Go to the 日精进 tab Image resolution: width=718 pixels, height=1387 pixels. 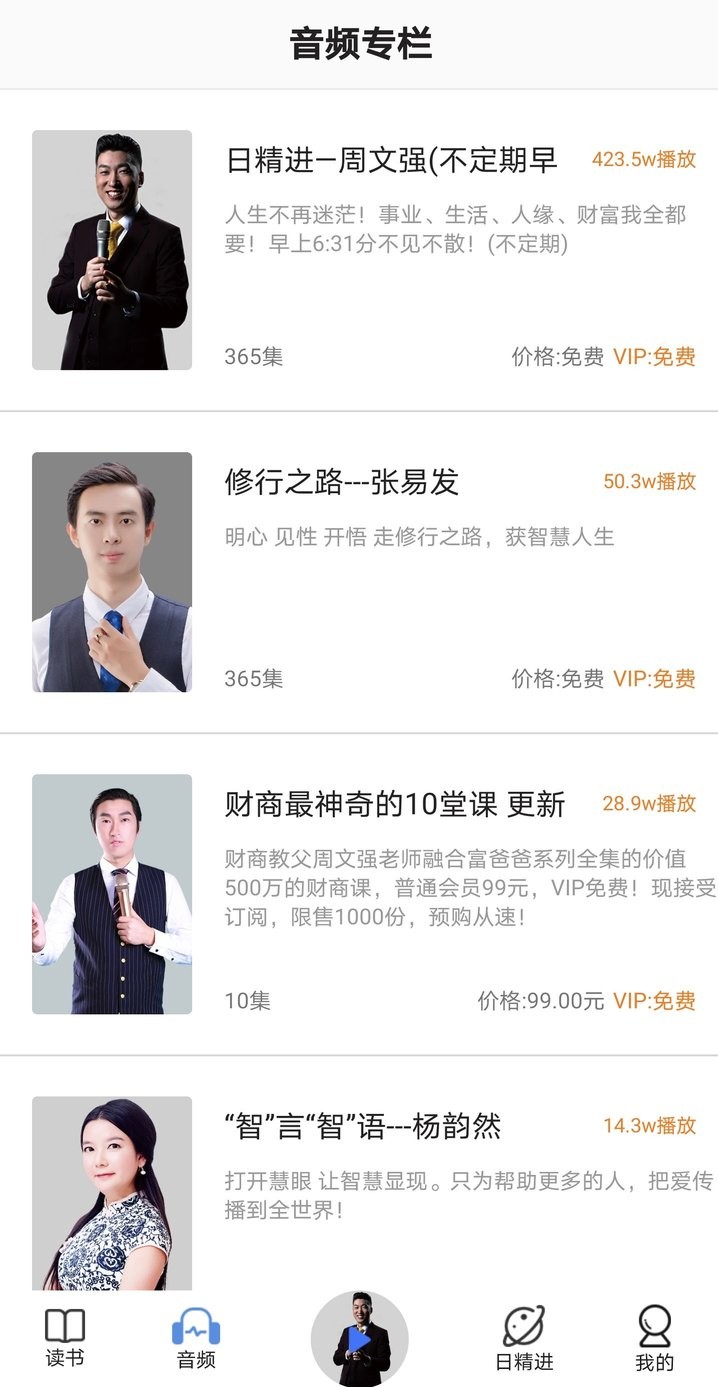point(524,1338)
